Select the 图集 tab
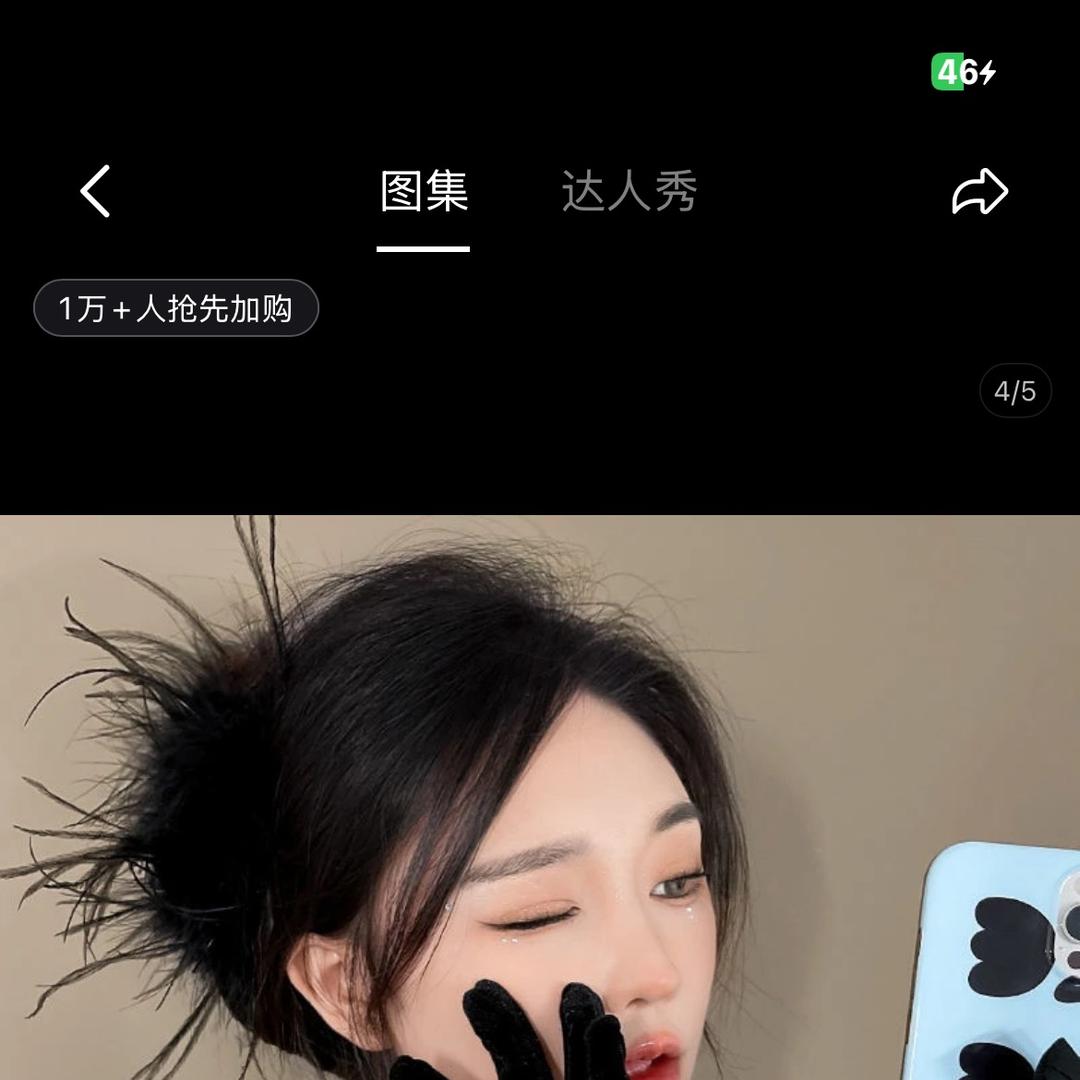 (x=424, y=191)
